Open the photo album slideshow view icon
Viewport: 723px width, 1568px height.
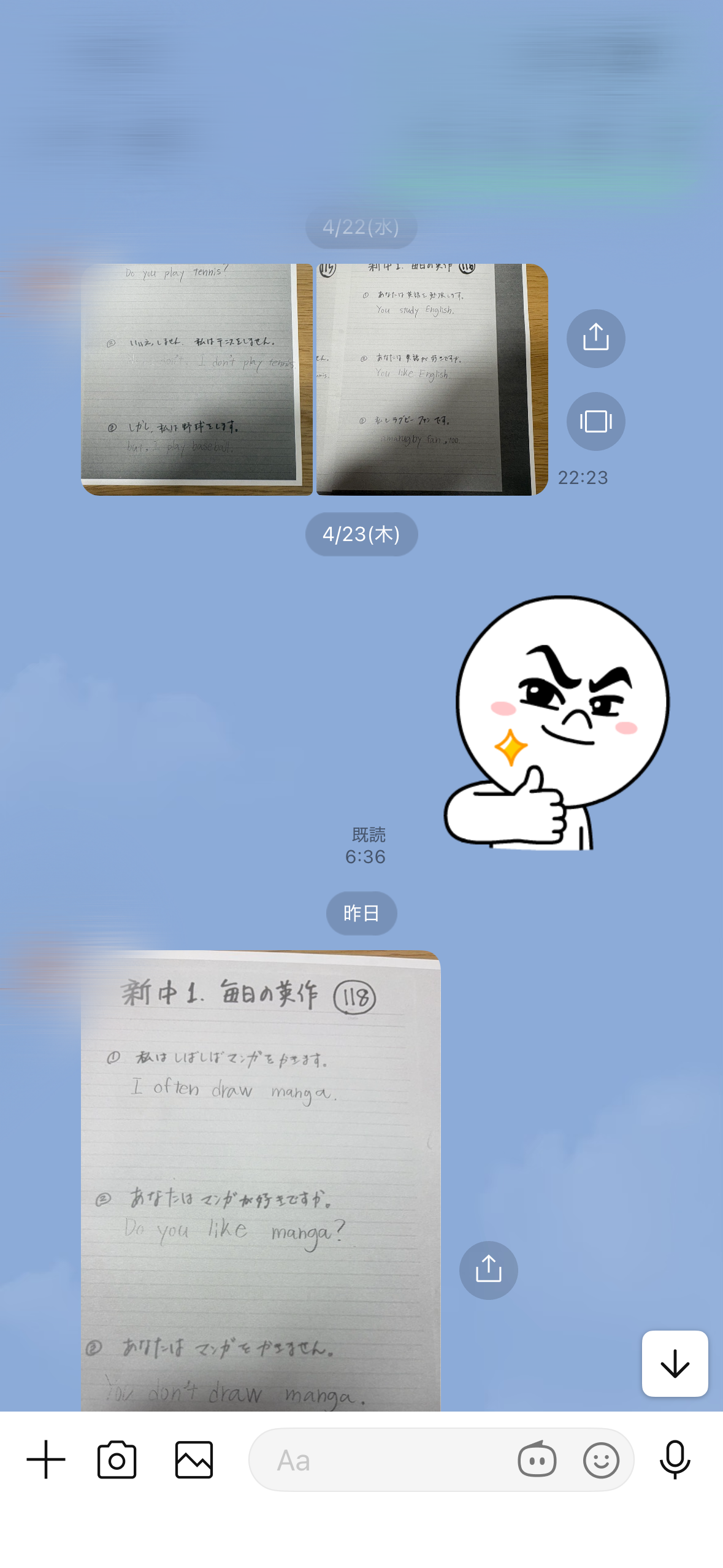pos(595,421)
